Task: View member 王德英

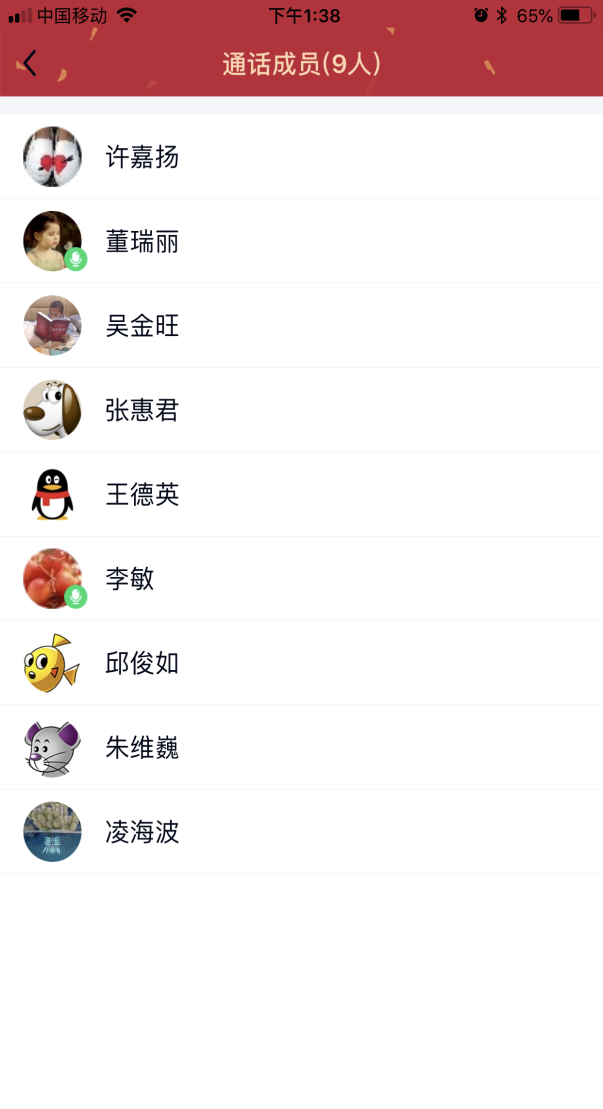Action: [x=142, y=494]
